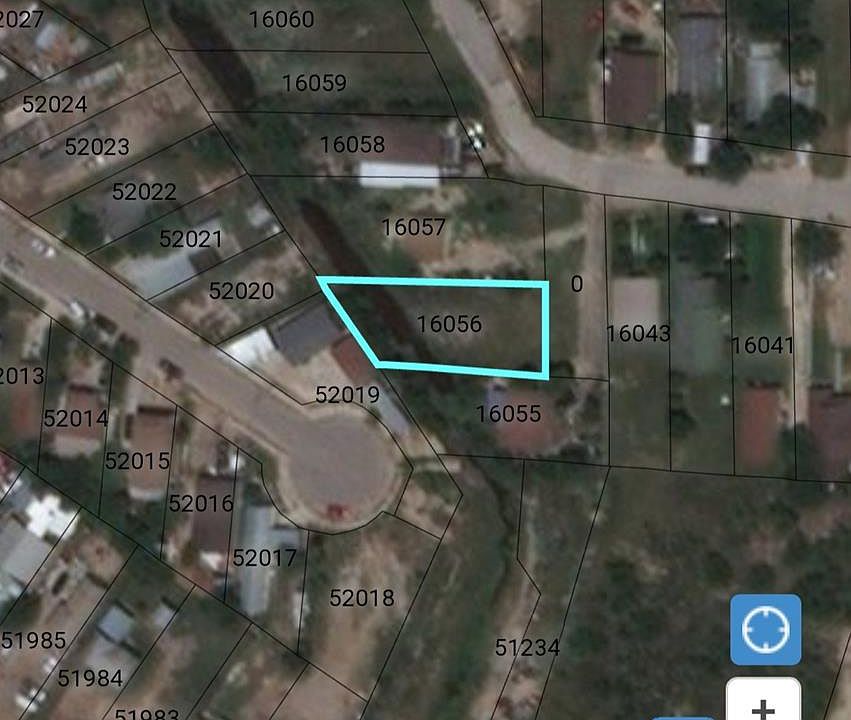This screenshot has height=720, width=851.
Task: Select parcel 16055 on the map
Action: pos(508,413)
